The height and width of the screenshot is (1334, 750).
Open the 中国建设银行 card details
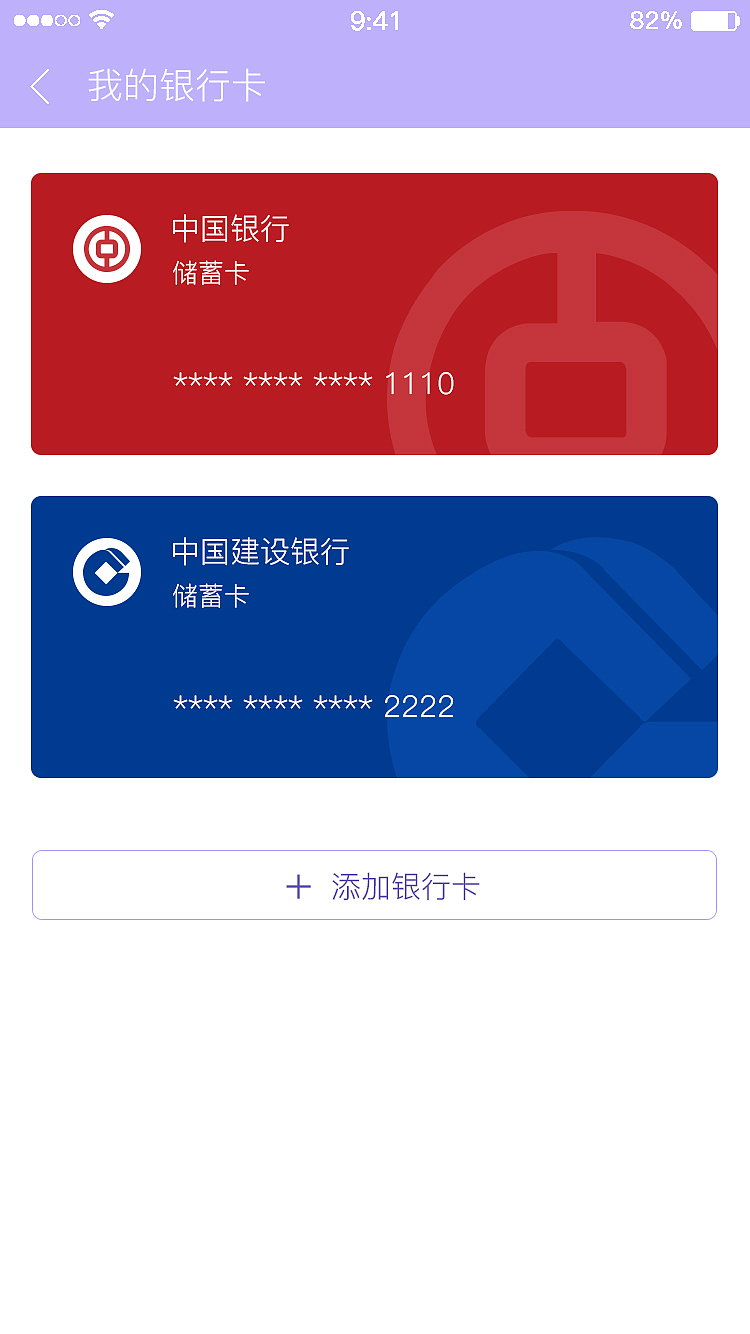374,636
